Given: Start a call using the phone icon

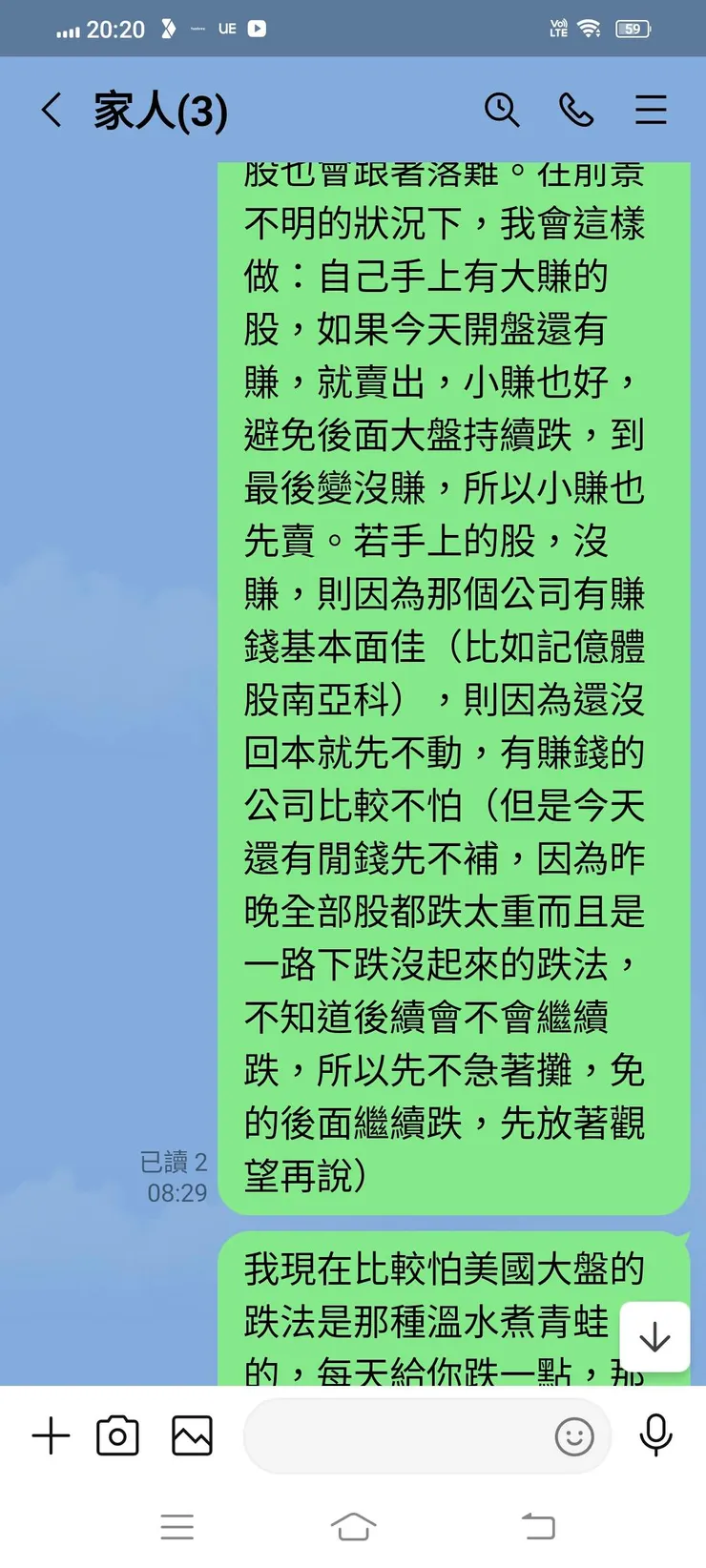Looking at the screenshot, I should coord(576,110).
